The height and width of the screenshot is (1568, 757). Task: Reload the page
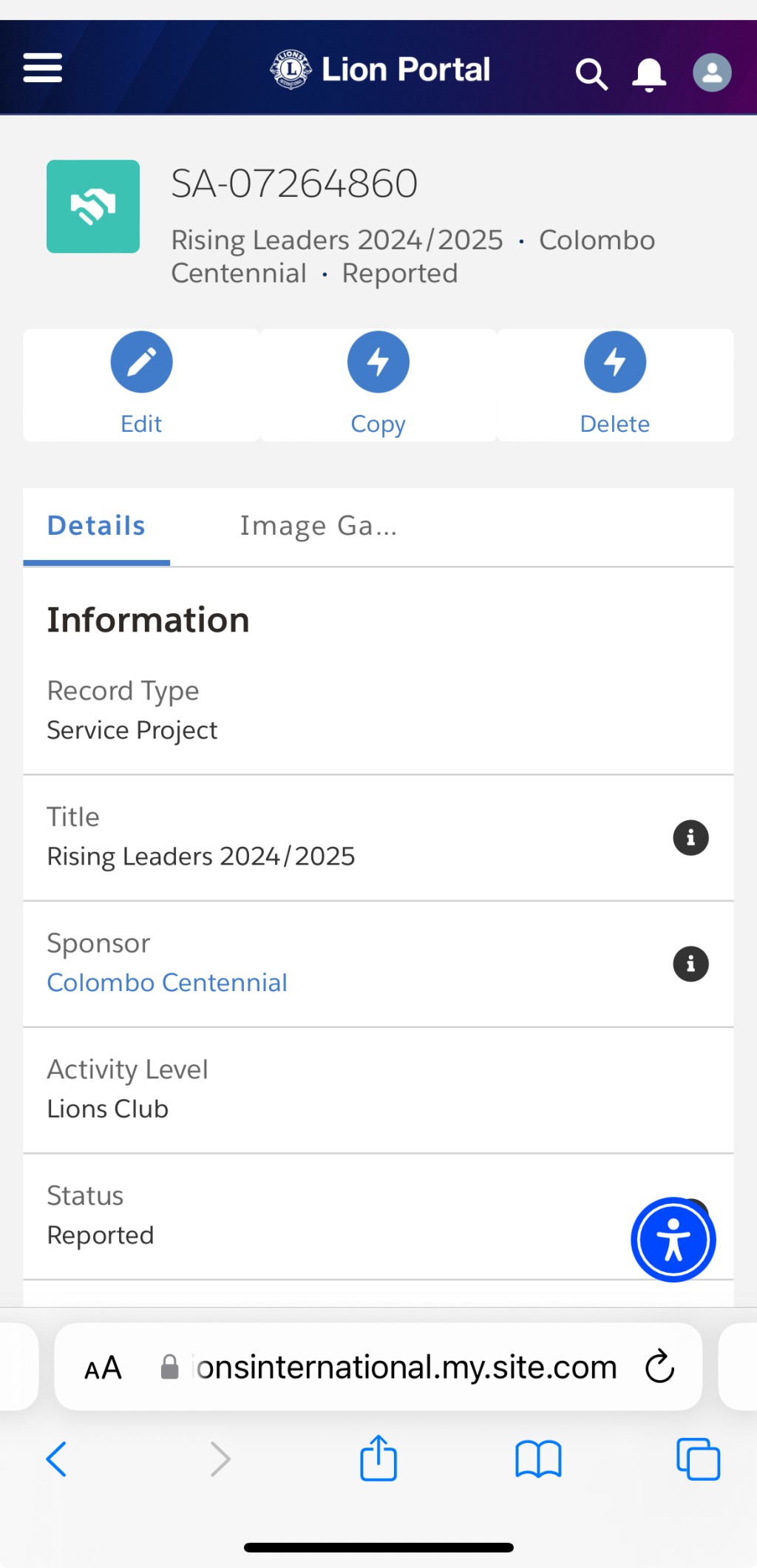[659, 1366]
